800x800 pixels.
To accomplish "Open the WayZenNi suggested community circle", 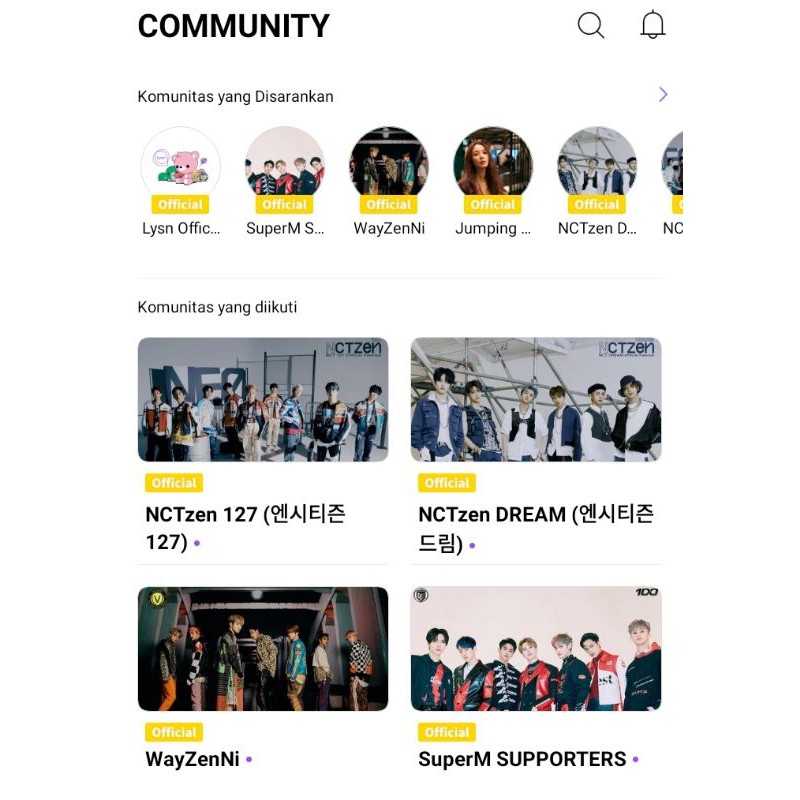I will (x=389, y=167).
